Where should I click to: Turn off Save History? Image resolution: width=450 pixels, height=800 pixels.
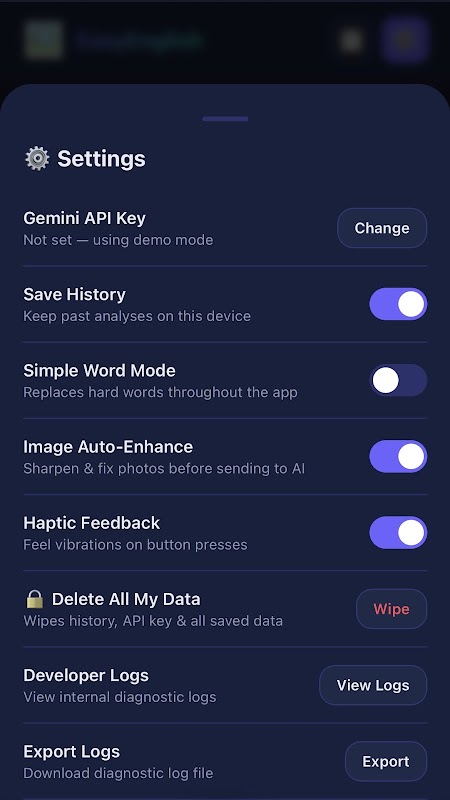point(398,304)
